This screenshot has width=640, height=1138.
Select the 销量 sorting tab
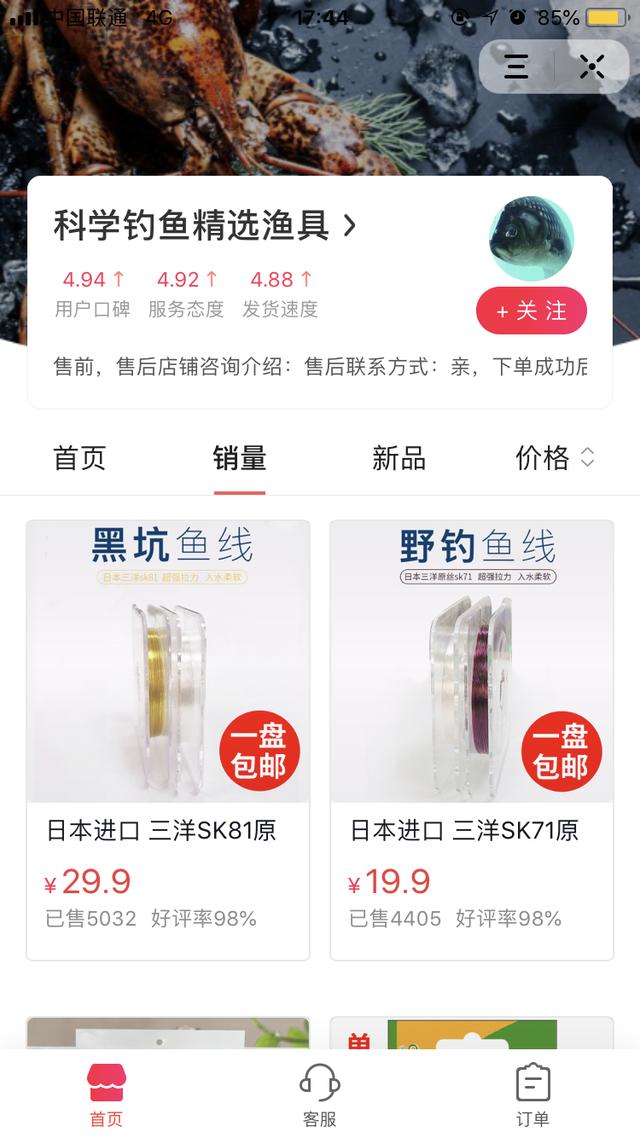coord(239,459)
